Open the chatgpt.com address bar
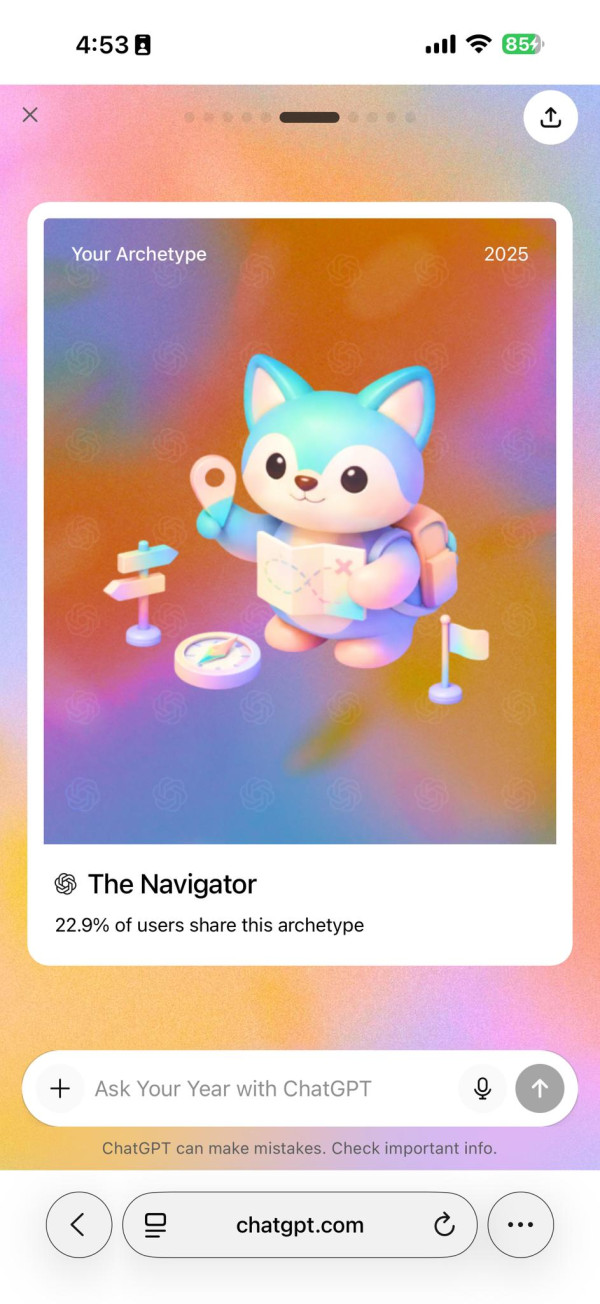 coord(300,1225)
